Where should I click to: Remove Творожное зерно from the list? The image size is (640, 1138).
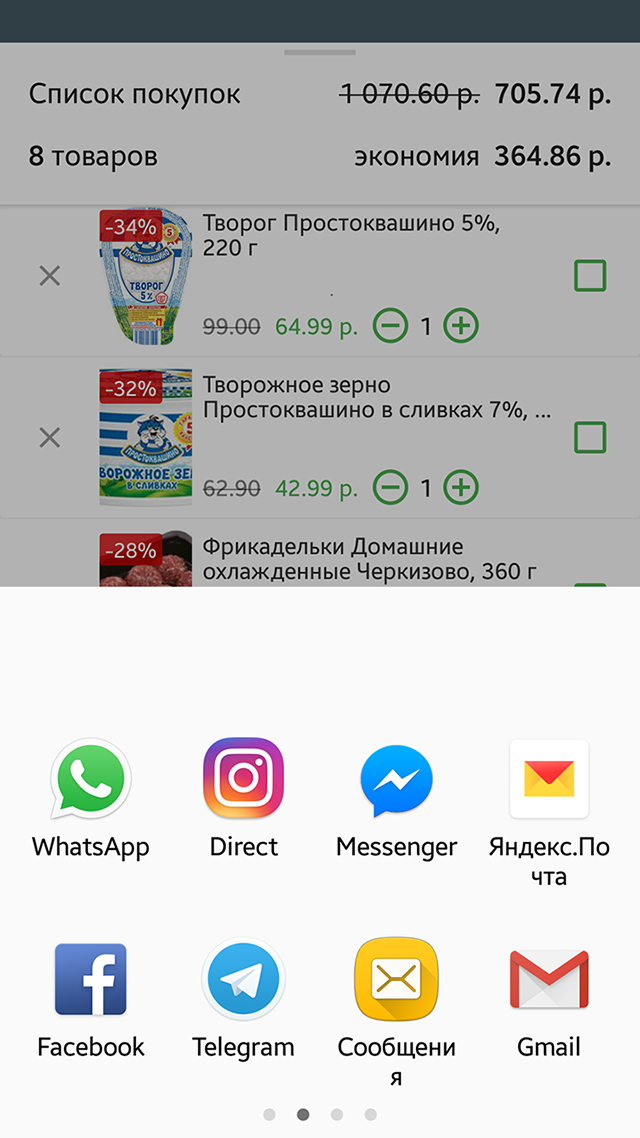(49, 438)
